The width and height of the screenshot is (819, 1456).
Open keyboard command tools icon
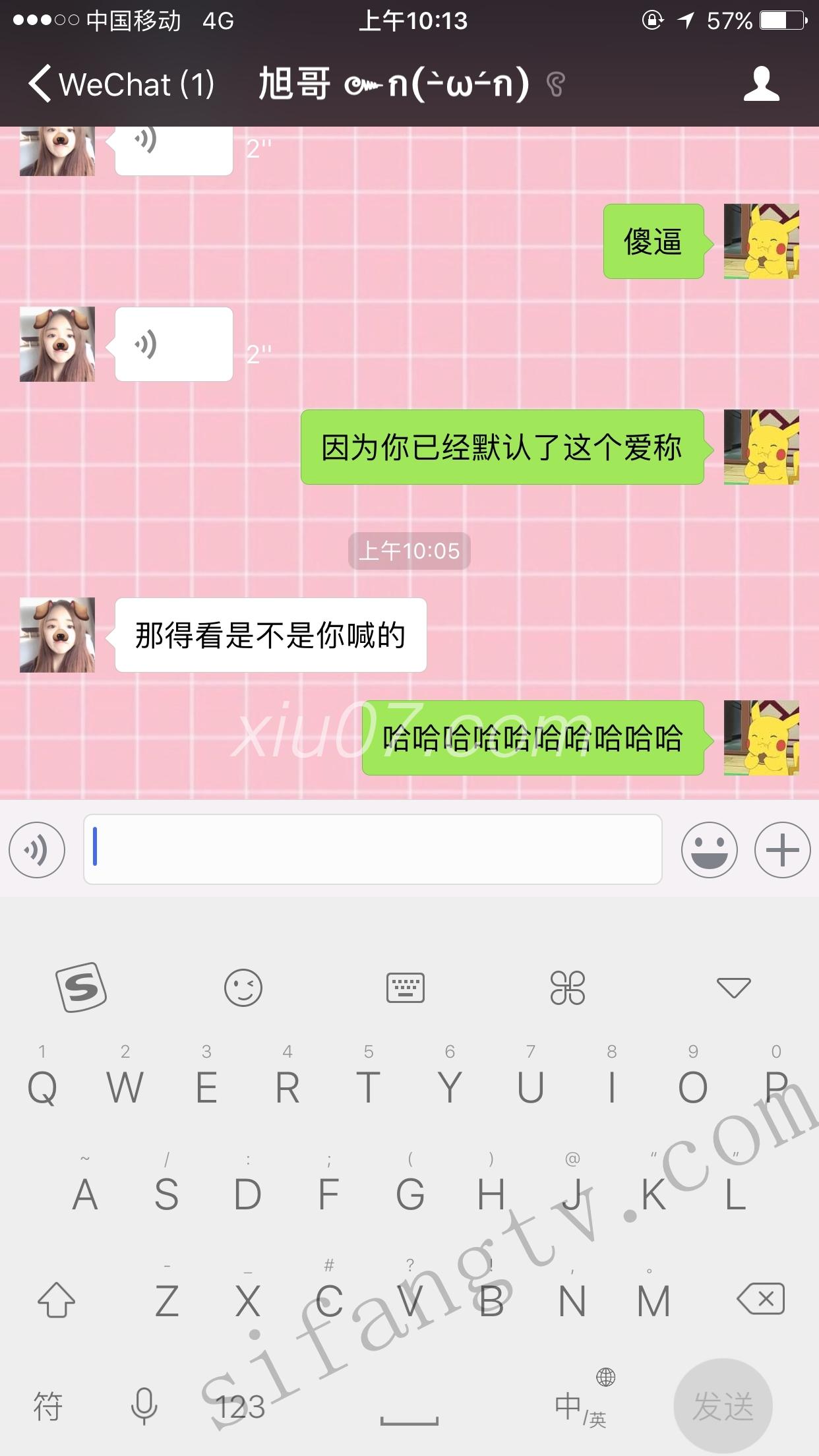[x=567, y=987]
